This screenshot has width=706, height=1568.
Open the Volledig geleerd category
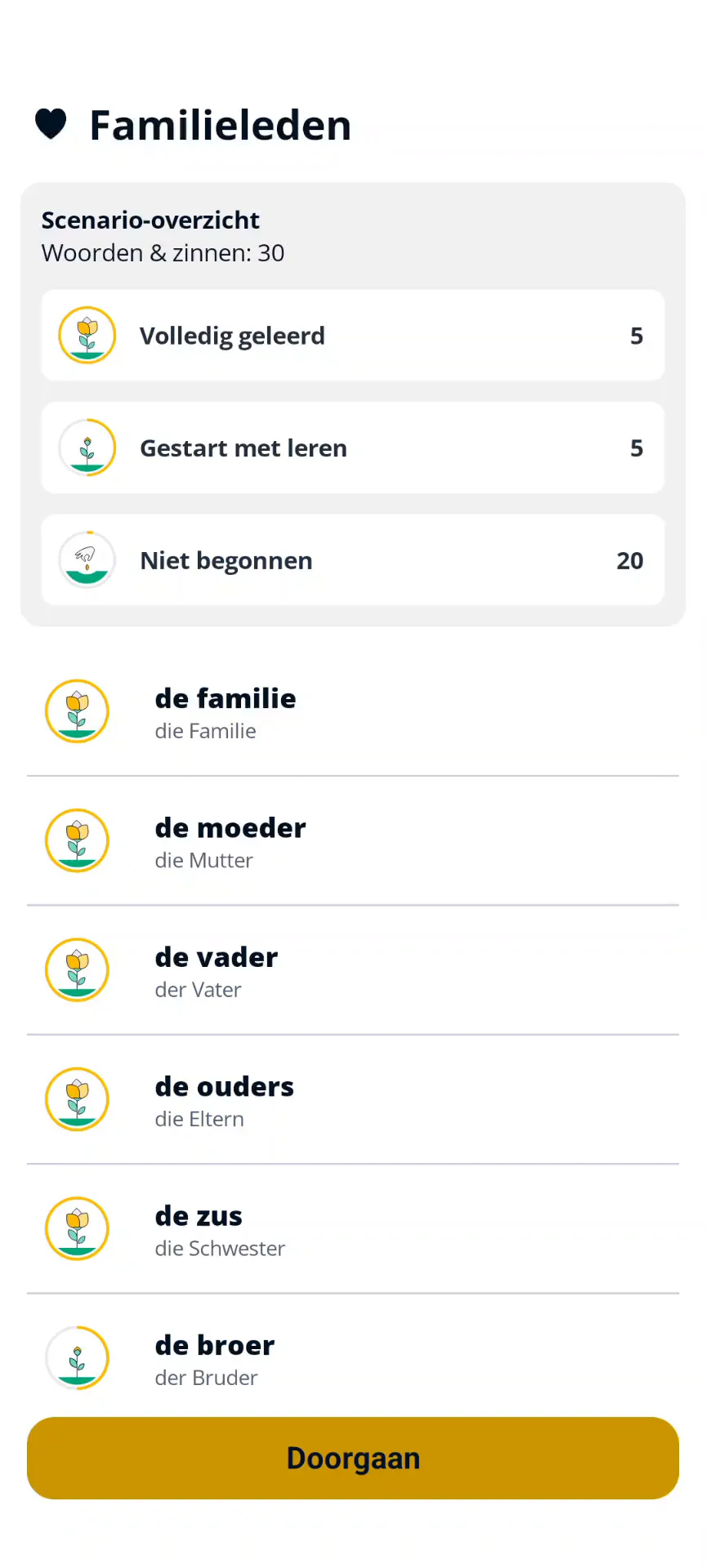[x=353, y=335]
